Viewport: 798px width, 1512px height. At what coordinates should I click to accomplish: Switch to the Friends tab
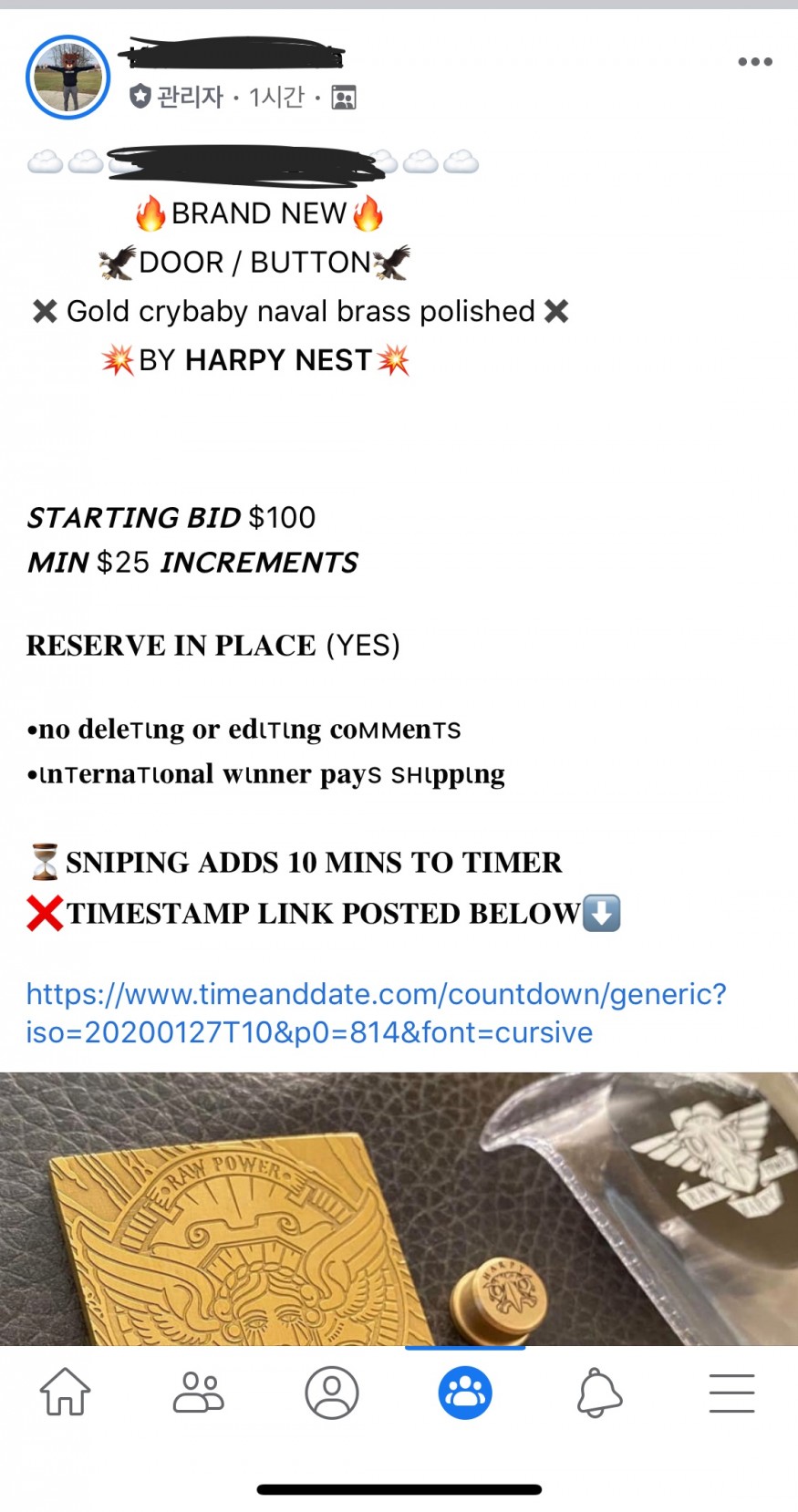(x=198, y=1393)
